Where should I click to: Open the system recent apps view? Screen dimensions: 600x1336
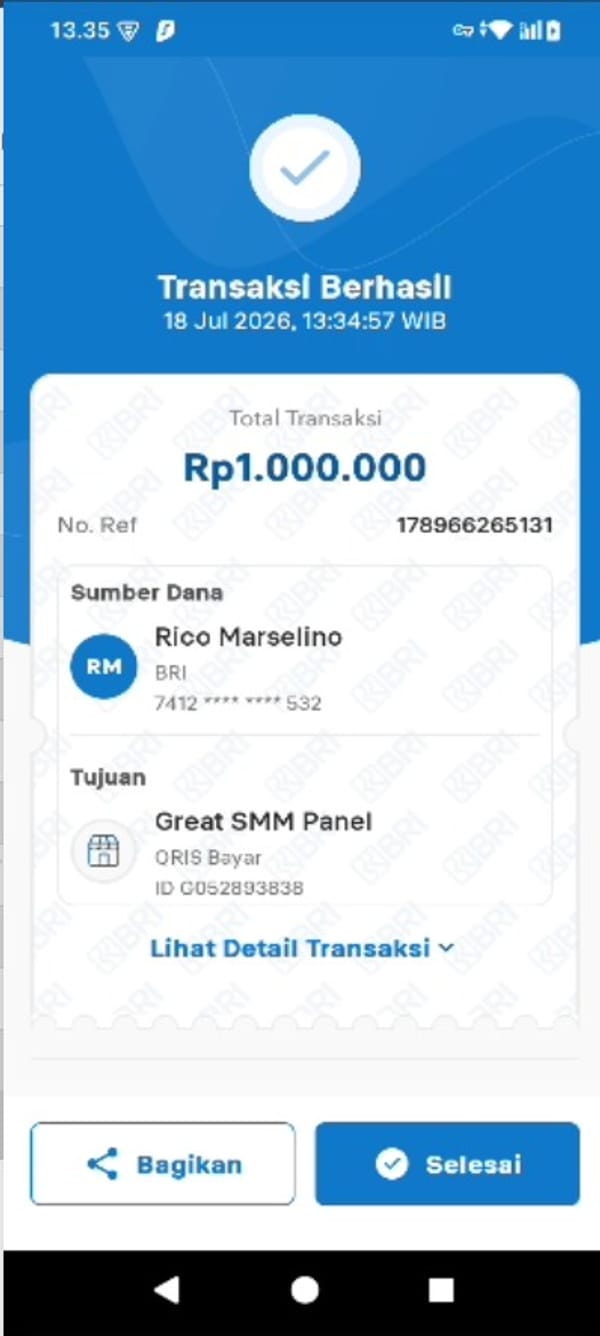[x=441, y=1290]
